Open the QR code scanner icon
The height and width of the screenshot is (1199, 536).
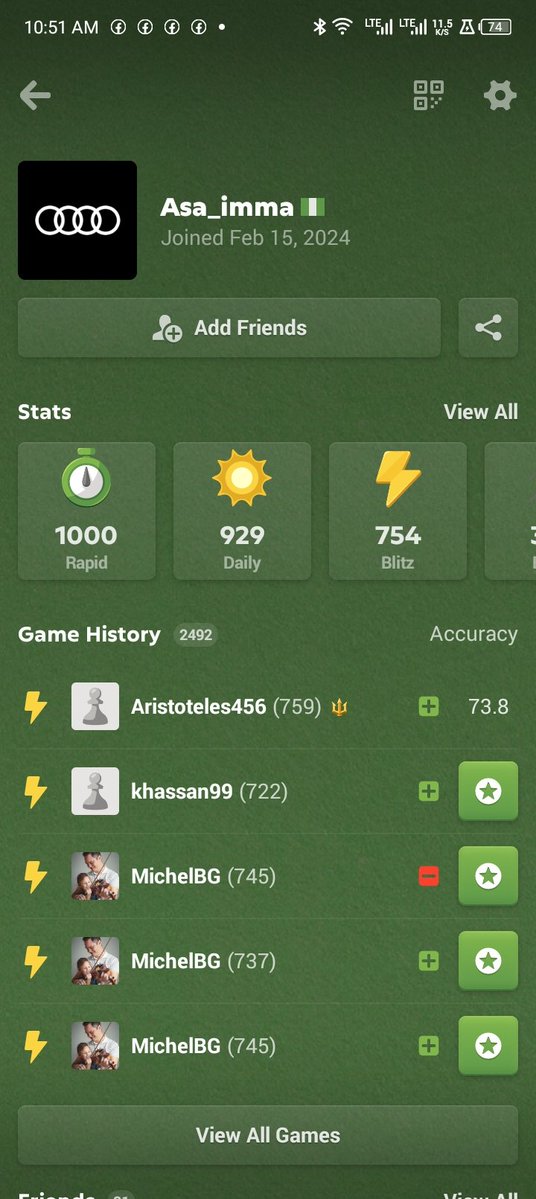pyautogui.click(x=428, y=96)
